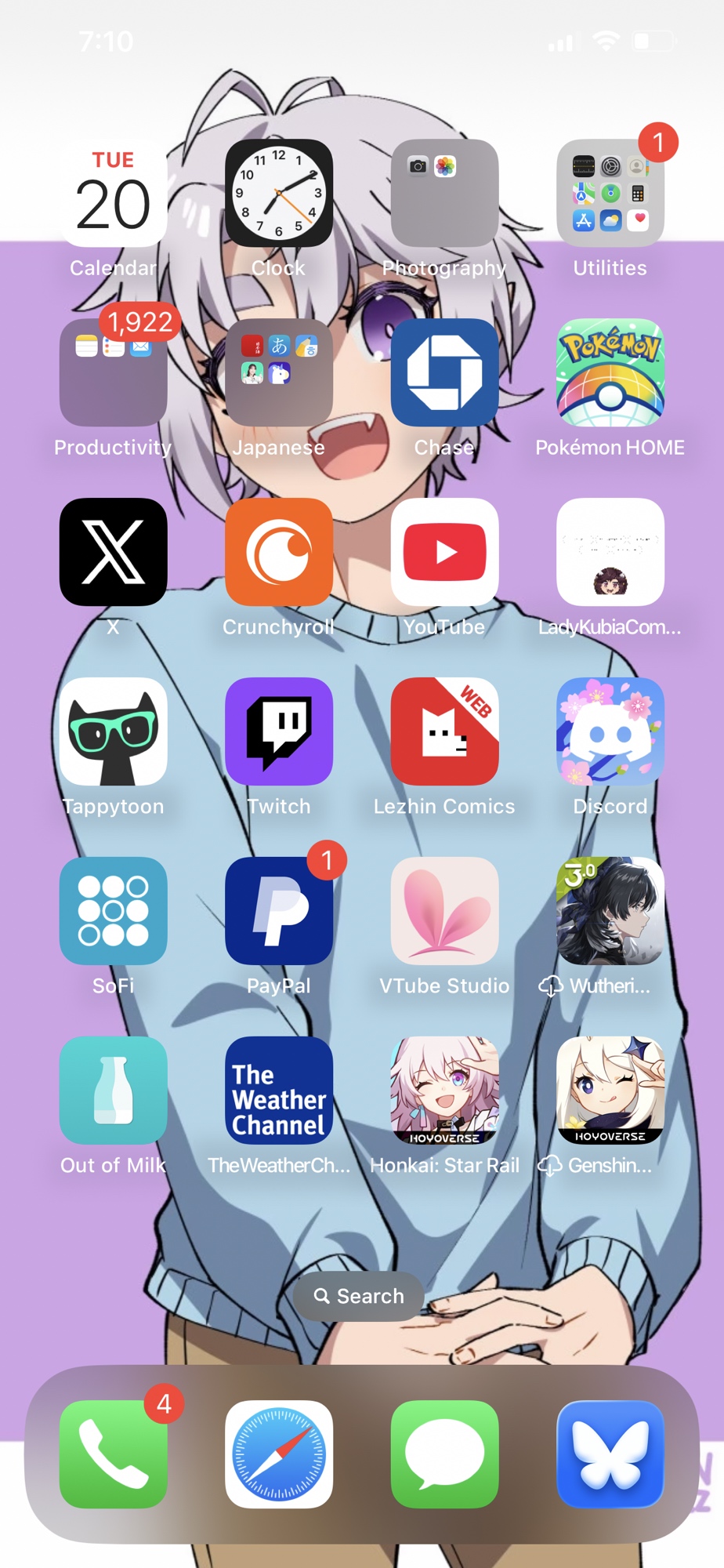Launch YouTube
Viewport: 724px width, 1568px height.
coord(444,552)
